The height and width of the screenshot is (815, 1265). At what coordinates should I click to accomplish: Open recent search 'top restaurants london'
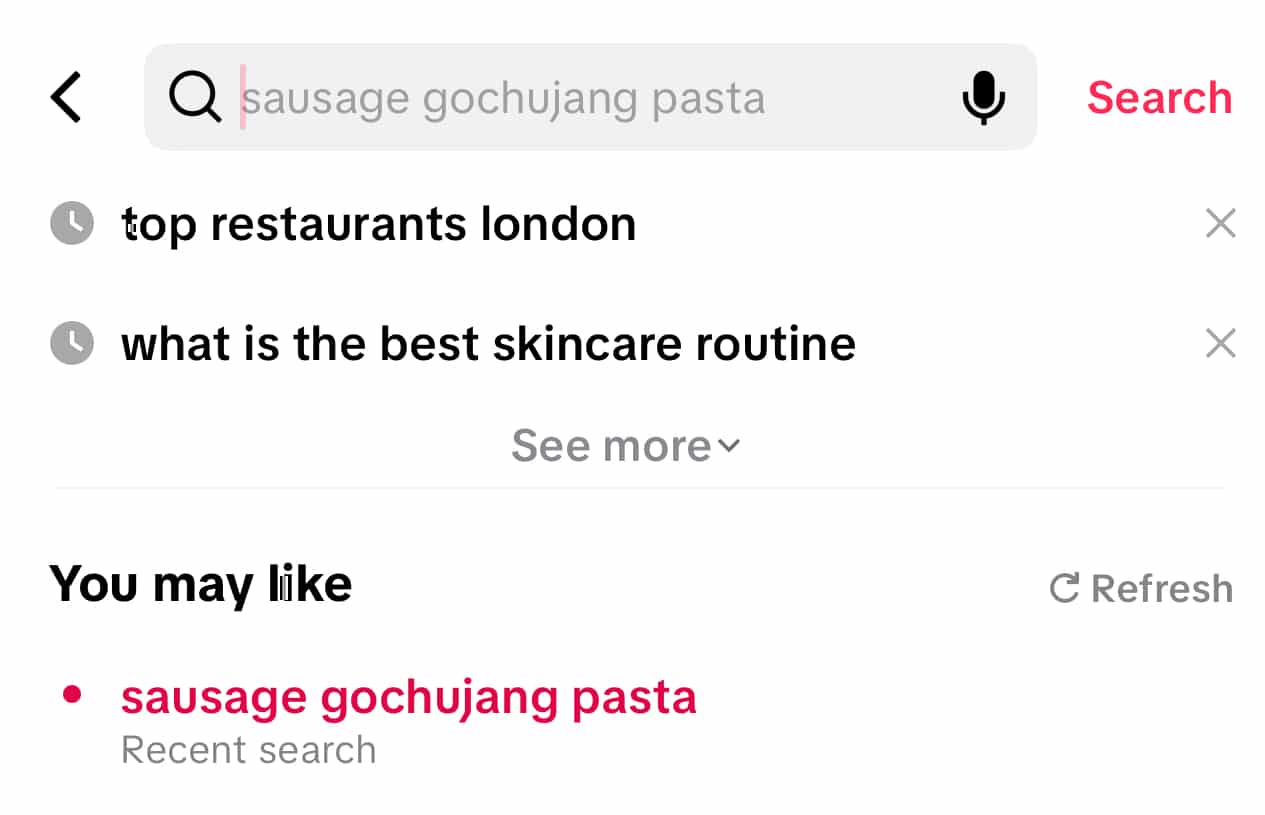(x=378, y=224)
